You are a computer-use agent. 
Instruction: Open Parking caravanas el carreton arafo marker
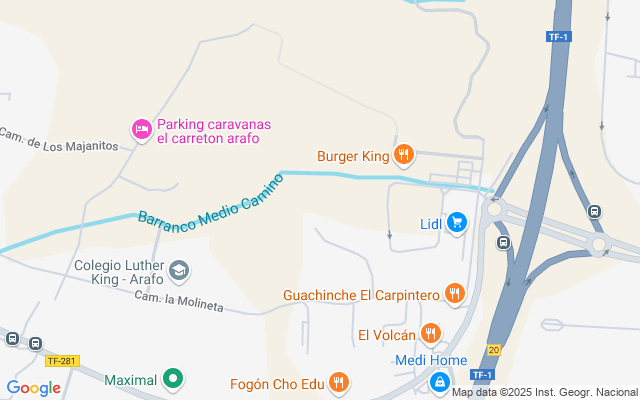coord(142,130)
